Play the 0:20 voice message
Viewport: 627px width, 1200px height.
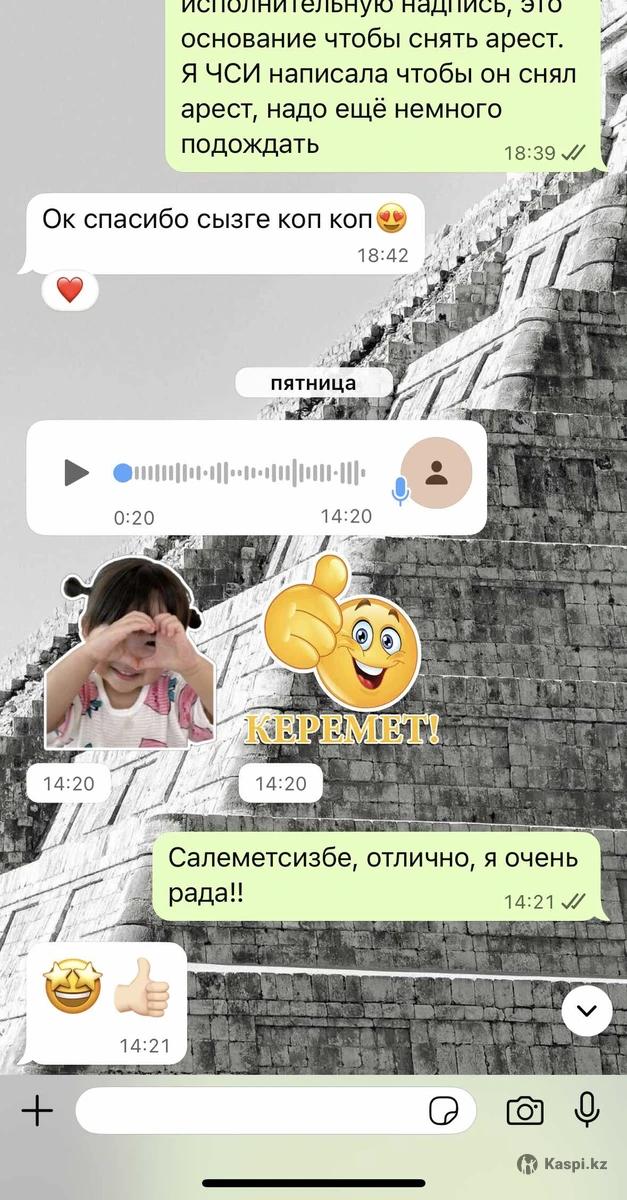click(76, 472)
